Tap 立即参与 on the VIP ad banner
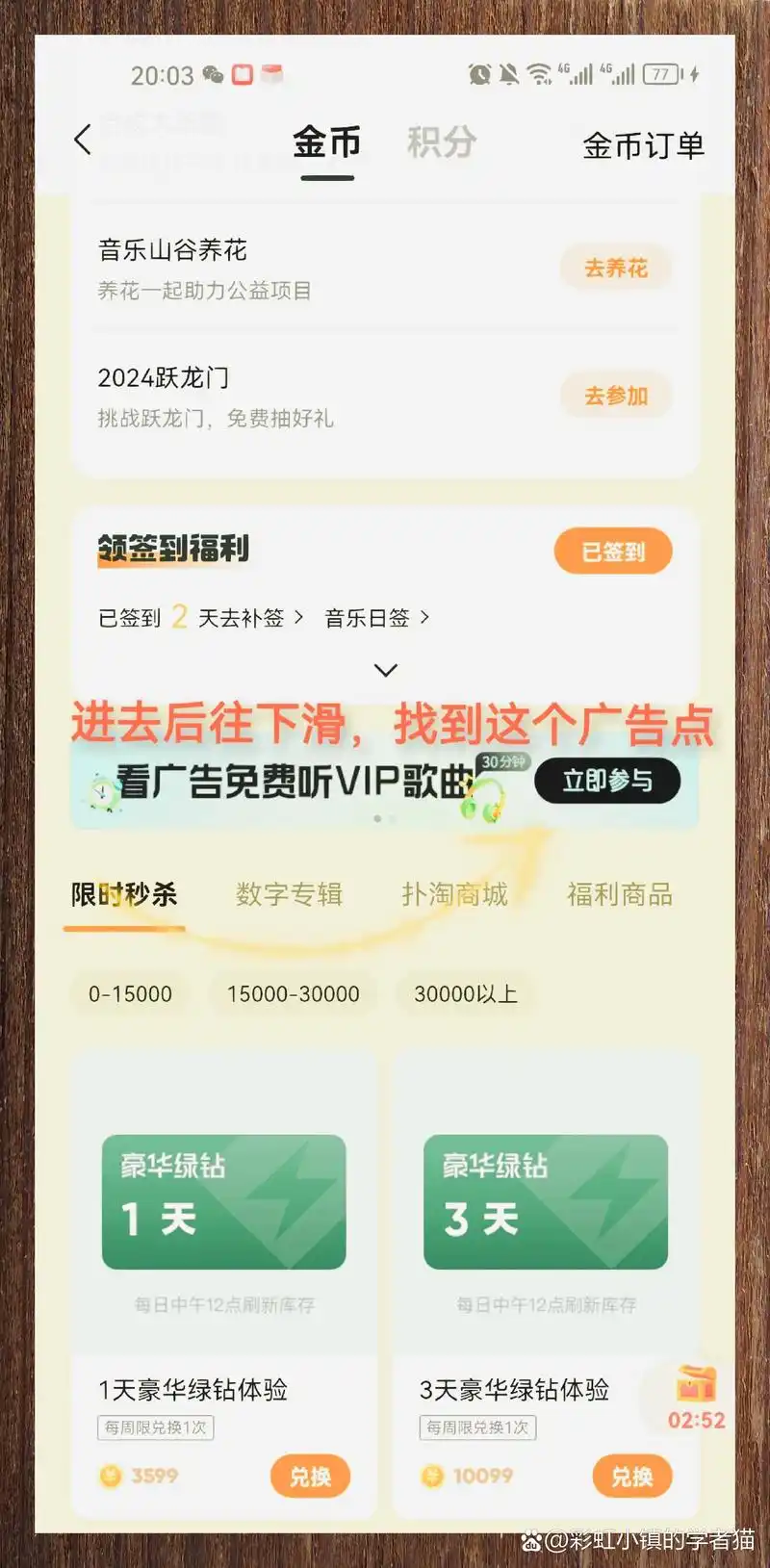Image resolution: width=770 pixels, height=1568 pixels. tap(607, 781)
